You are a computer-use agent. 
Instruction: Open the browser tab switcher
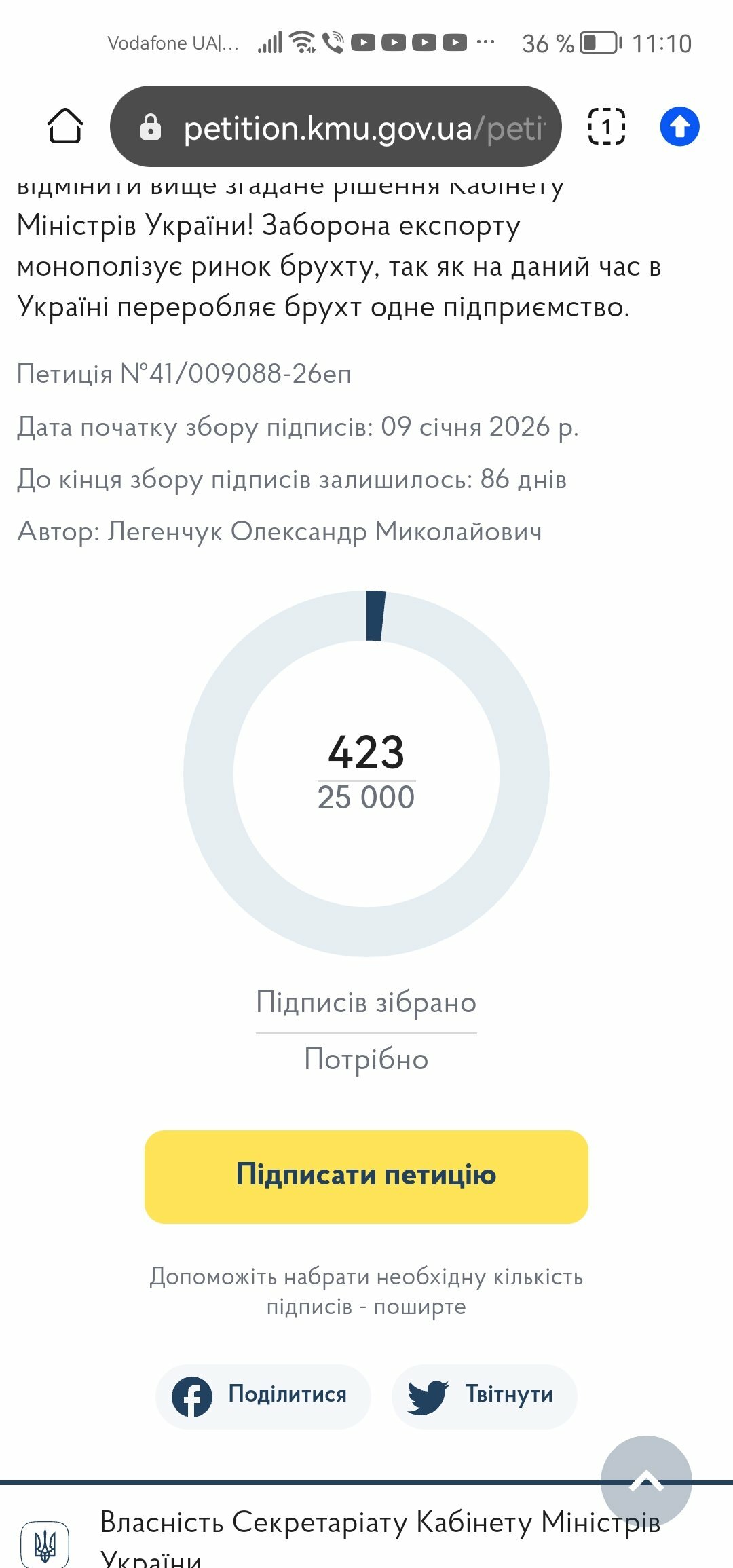click(606, 126)
